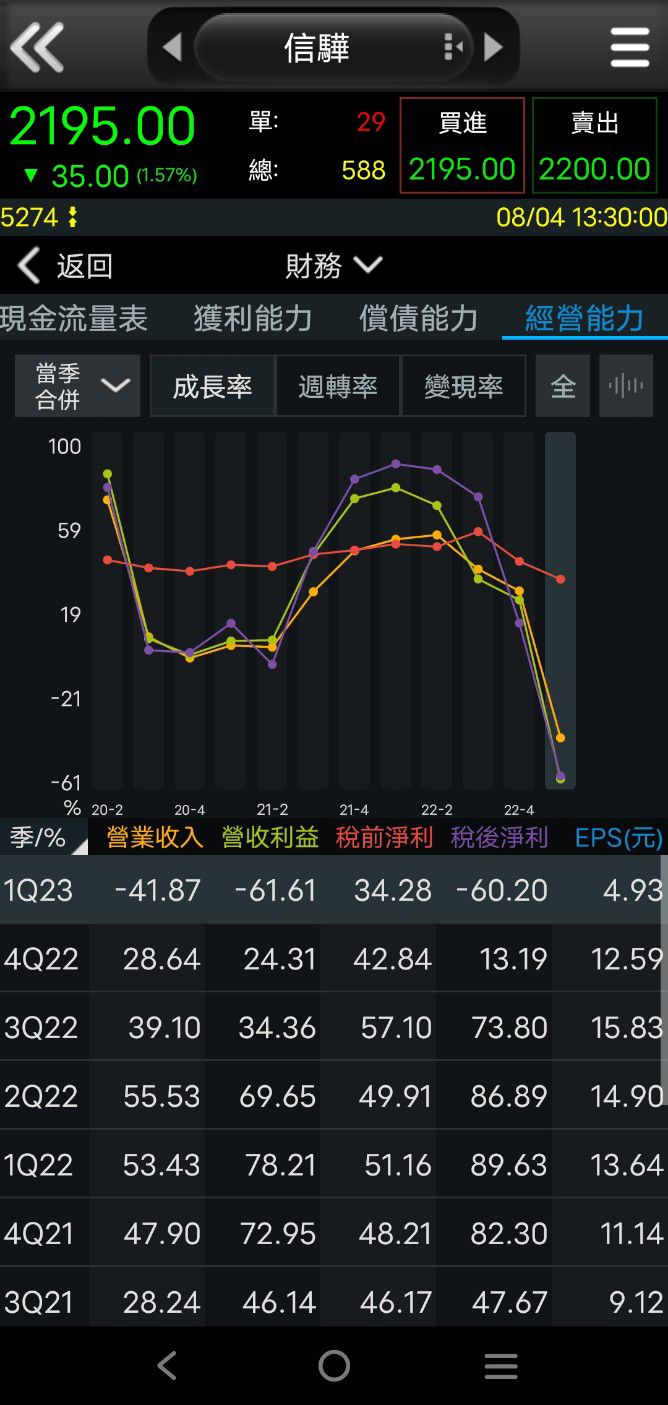Select the 經營能力 tab
This screenshot has width=668, height=1405.
[x=584, y=319]
